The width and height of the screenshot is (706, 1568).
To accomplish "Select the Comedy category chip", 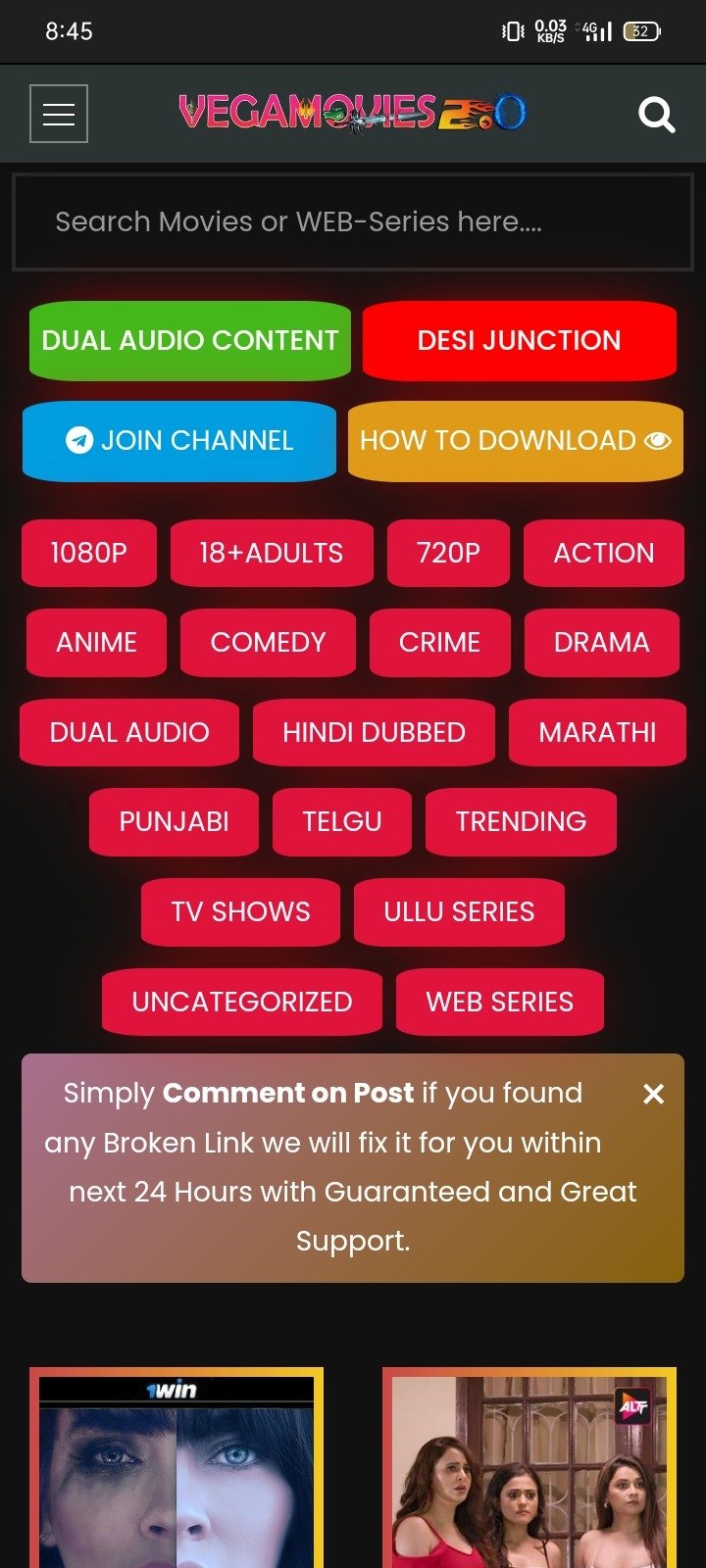I will pos(268,642).
